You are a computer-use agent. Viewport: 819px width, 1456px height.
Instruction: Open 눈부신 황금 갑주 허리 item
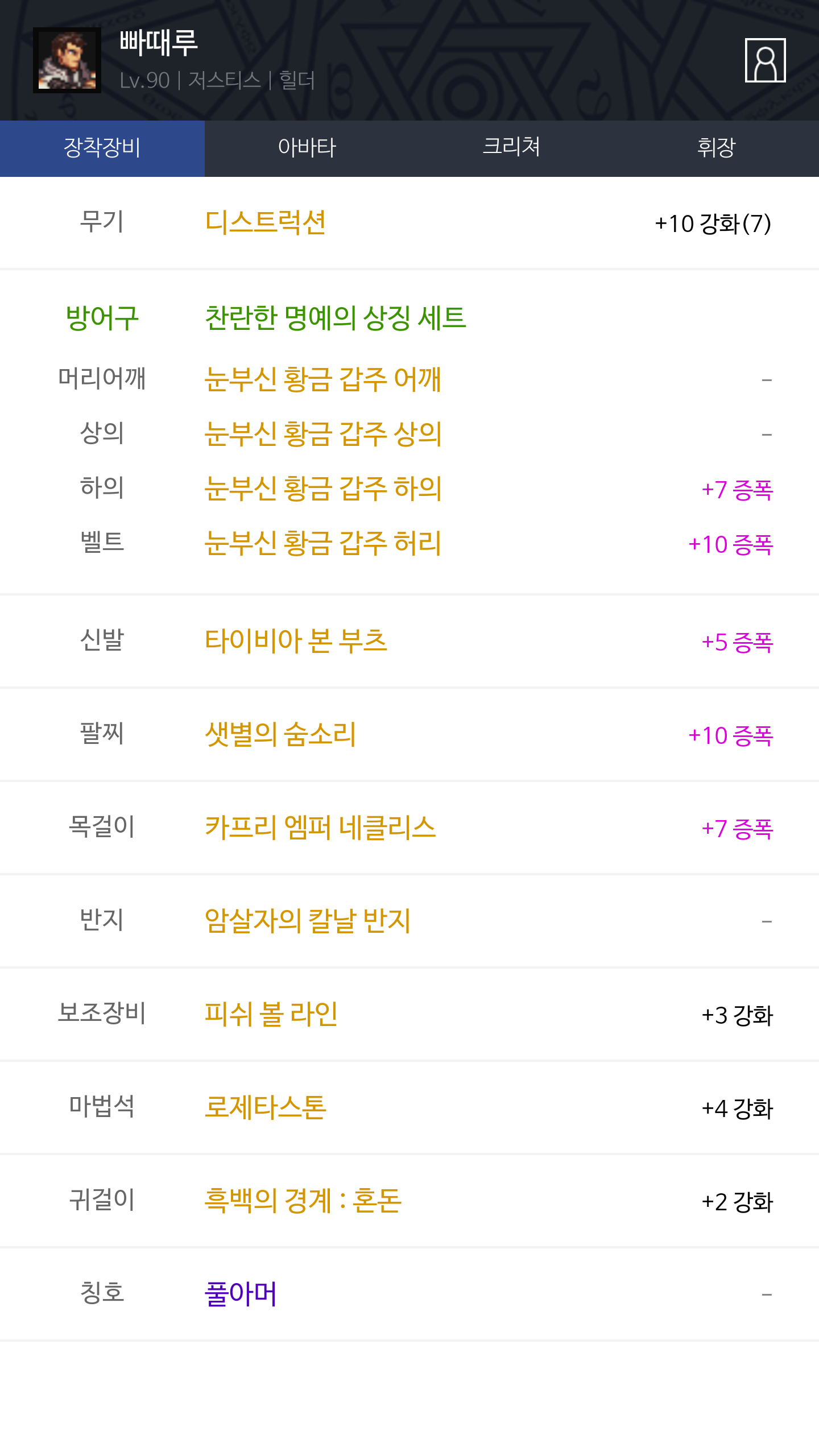tap(323, 543)
